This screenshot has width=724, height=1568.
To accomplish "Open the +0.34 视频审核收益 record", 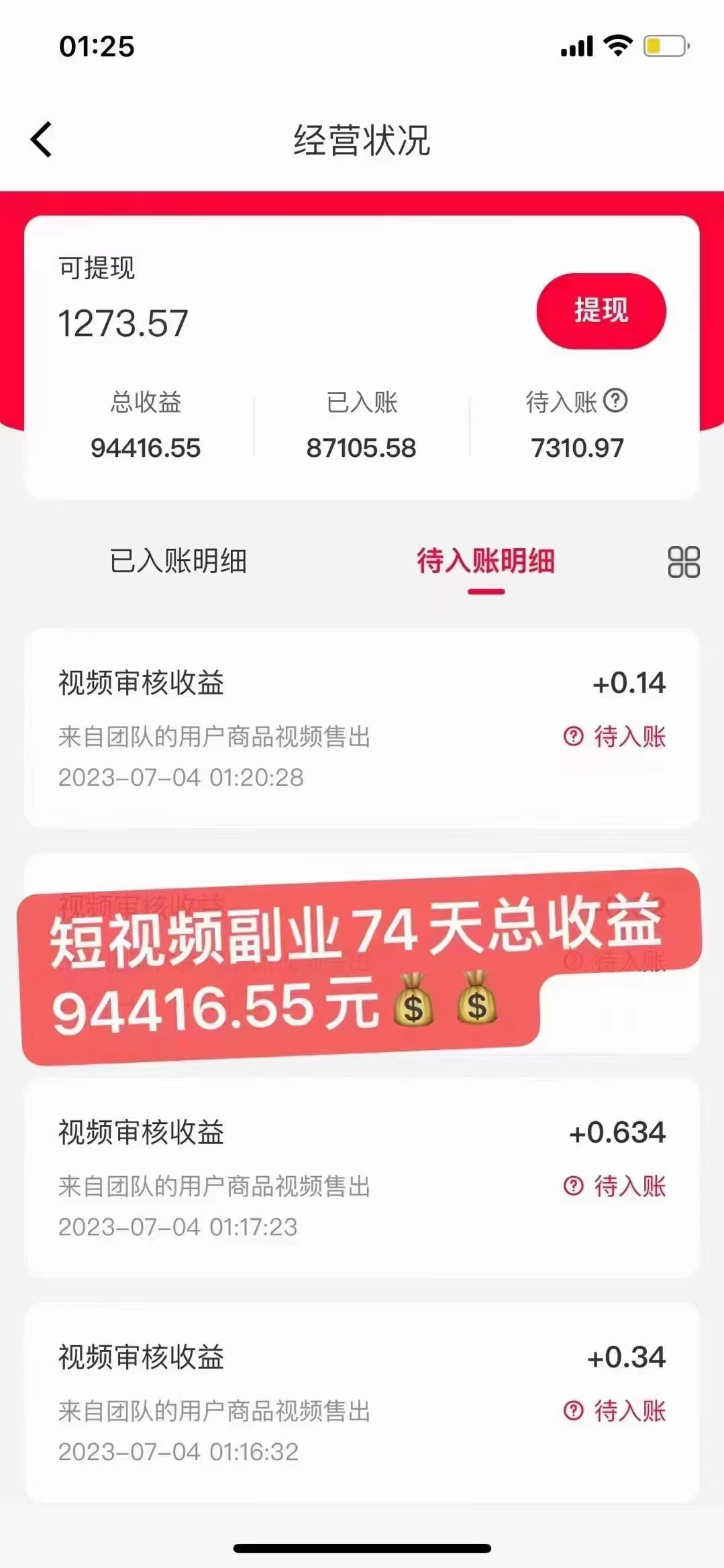I will coord(362,1402).
